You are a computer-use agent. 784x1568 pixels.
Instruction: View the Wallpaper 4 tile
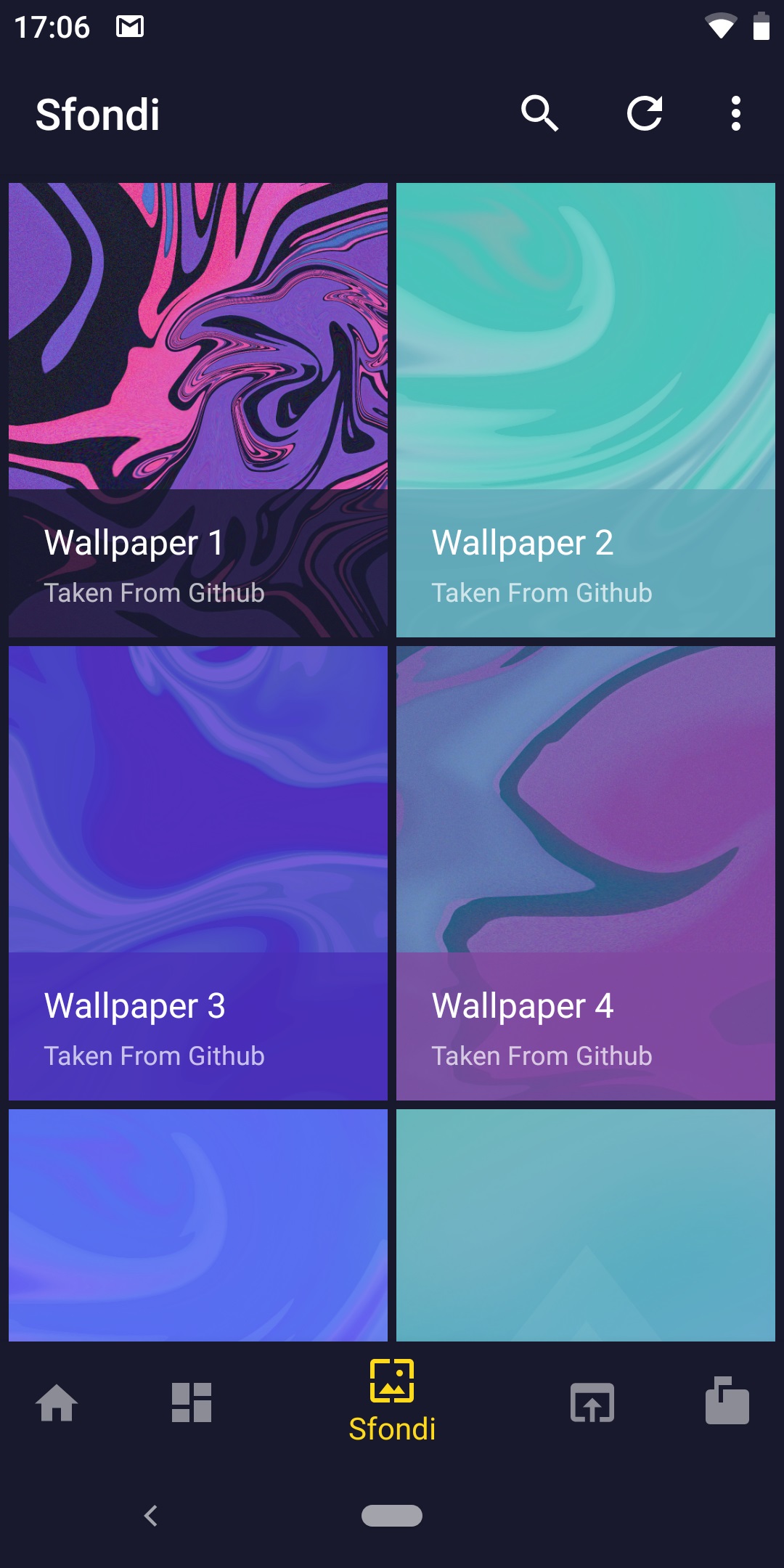pyautogui.click(x=586, y=873)
